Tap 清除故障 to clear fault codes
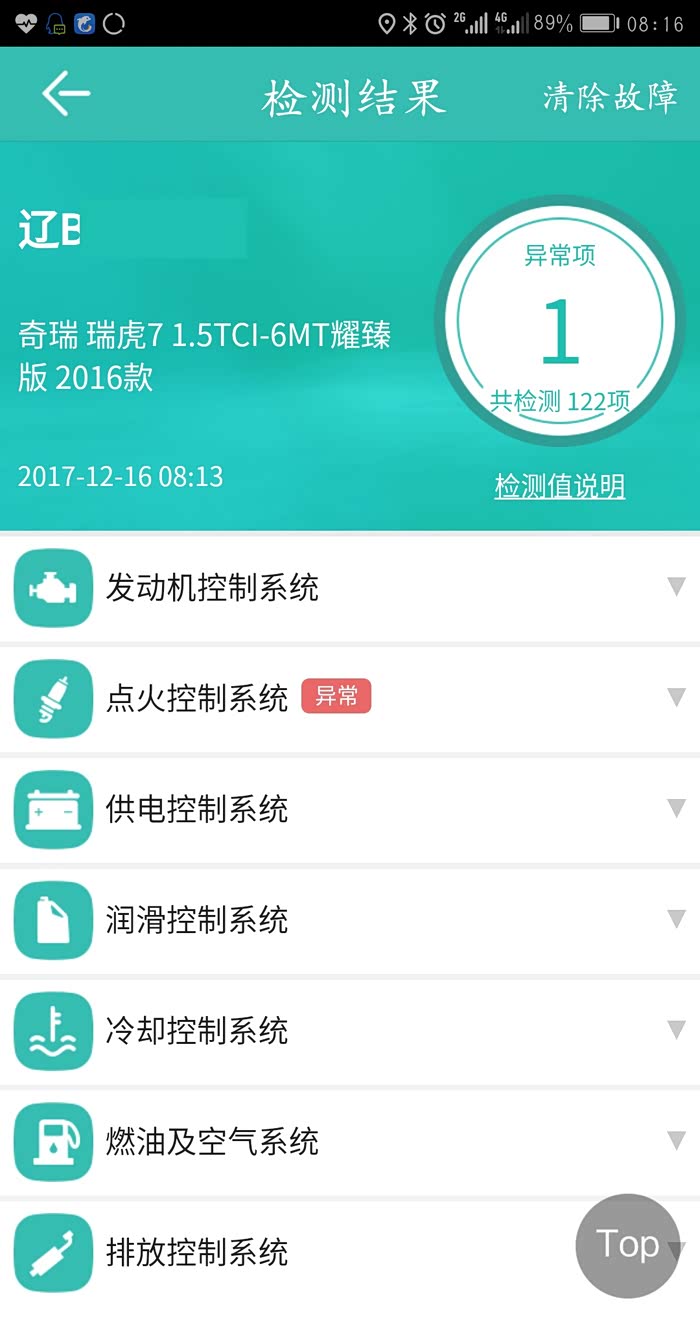 pos(610,97)
